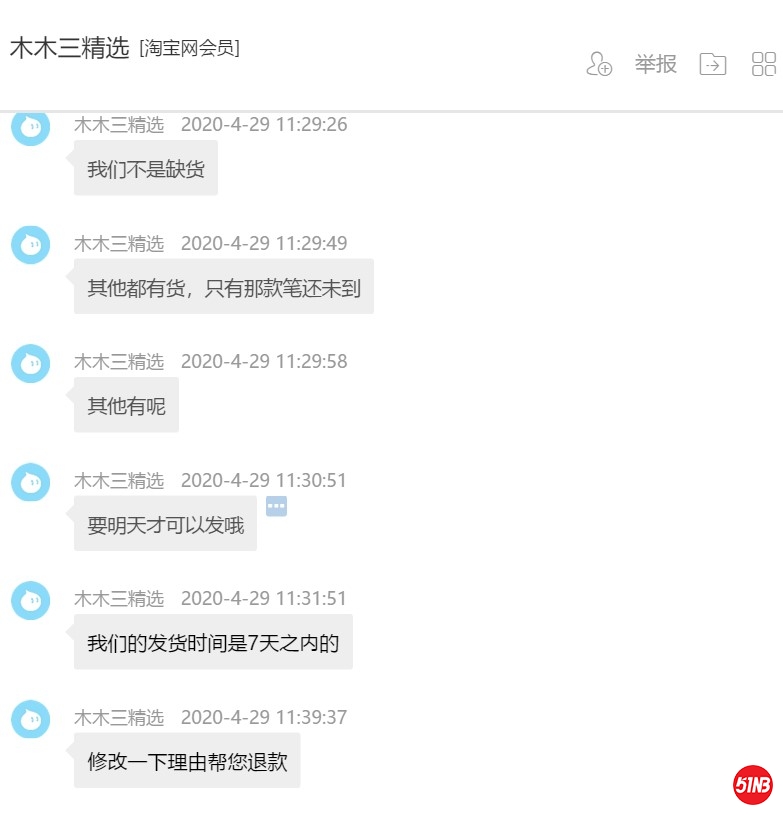Open the seller avatar next to 我们不是缺货
Image resolution: width=783 pixels, height=815 pixels.
pos(31,128)
